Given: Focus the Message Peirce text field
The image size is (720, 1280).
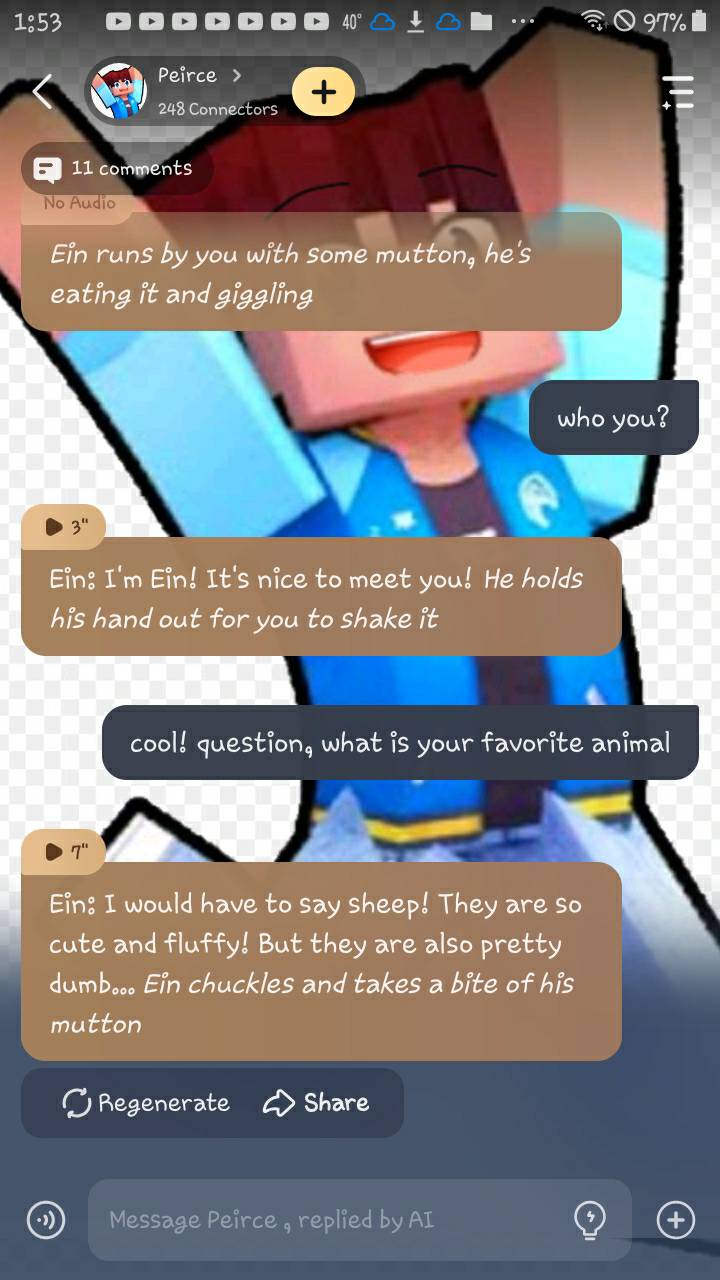Looking at the screenshot, I should [330, 1220].
